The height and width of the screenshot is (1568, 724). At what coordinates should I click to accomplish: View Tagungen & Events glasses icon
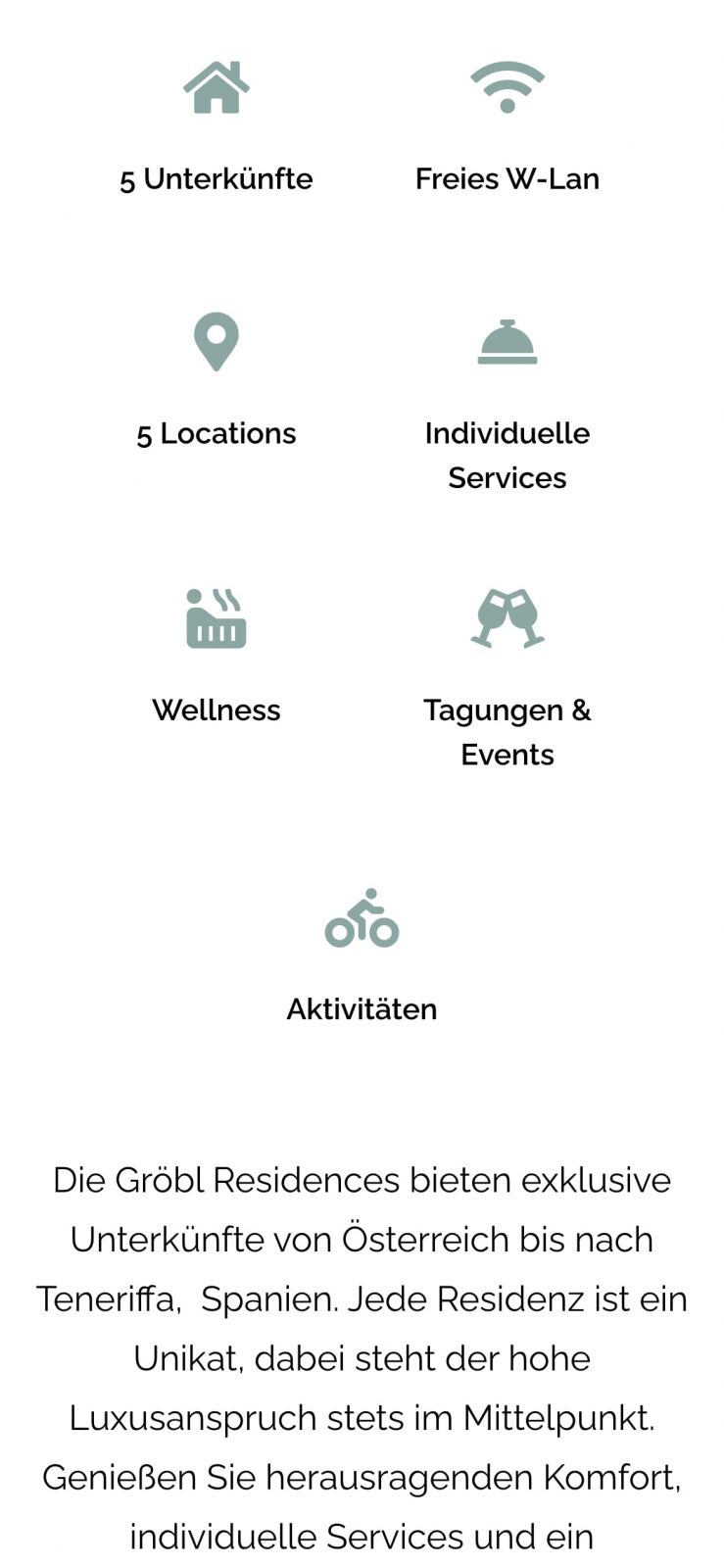point(507,618)
